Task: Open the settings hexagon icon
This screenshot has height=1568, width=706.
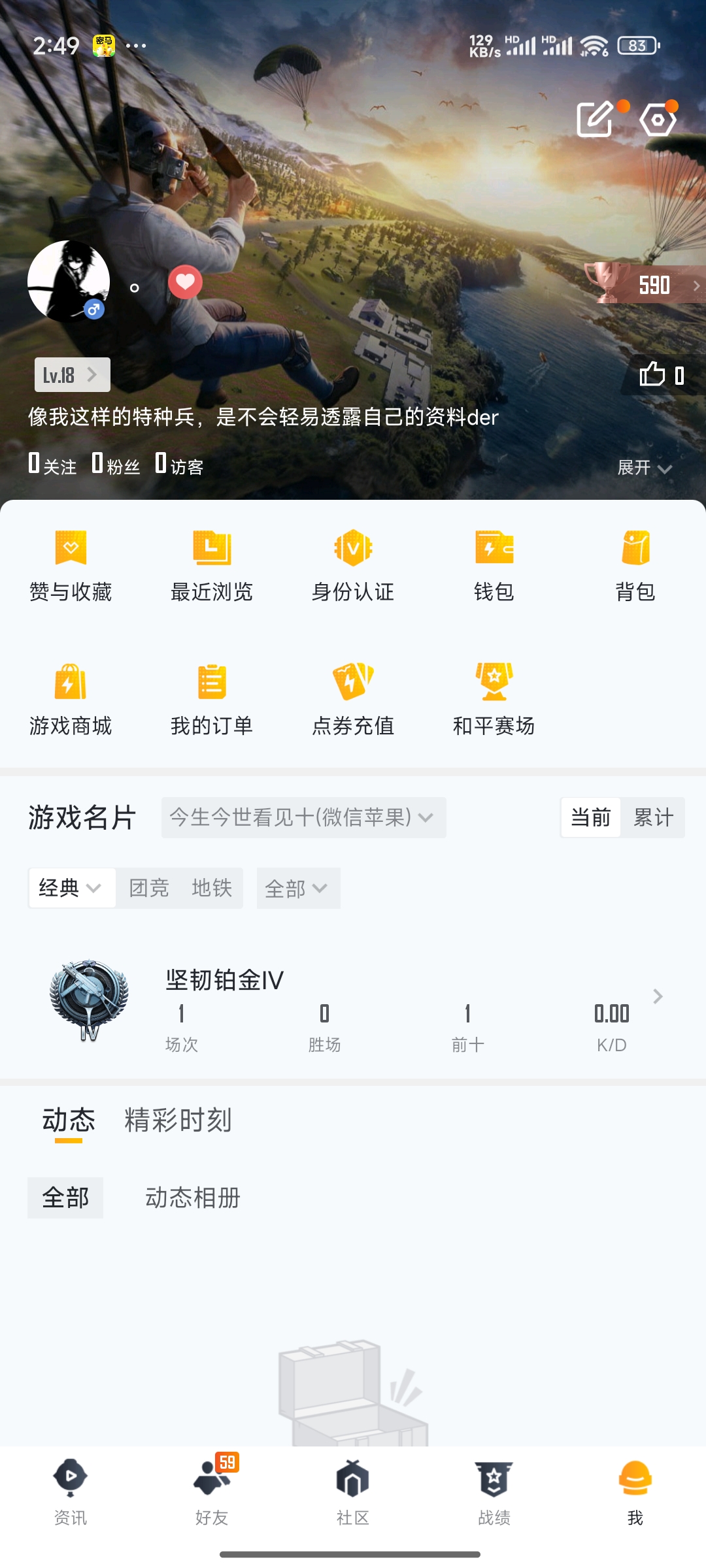Action: [658, 120]
